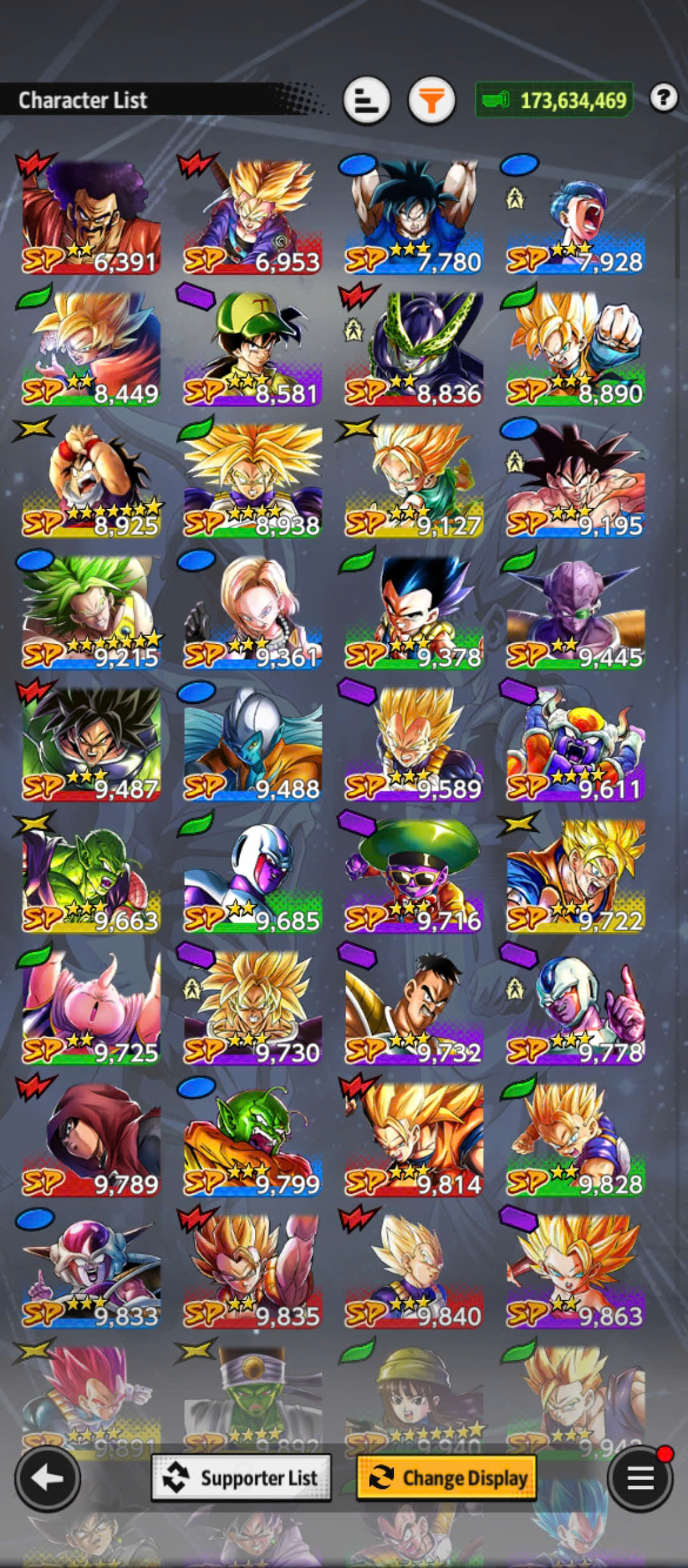Image resolution: width=688 pixels, height=1568 pixels.
Task: Open the hamburger menu button
Action: [x=640, y=1477]
